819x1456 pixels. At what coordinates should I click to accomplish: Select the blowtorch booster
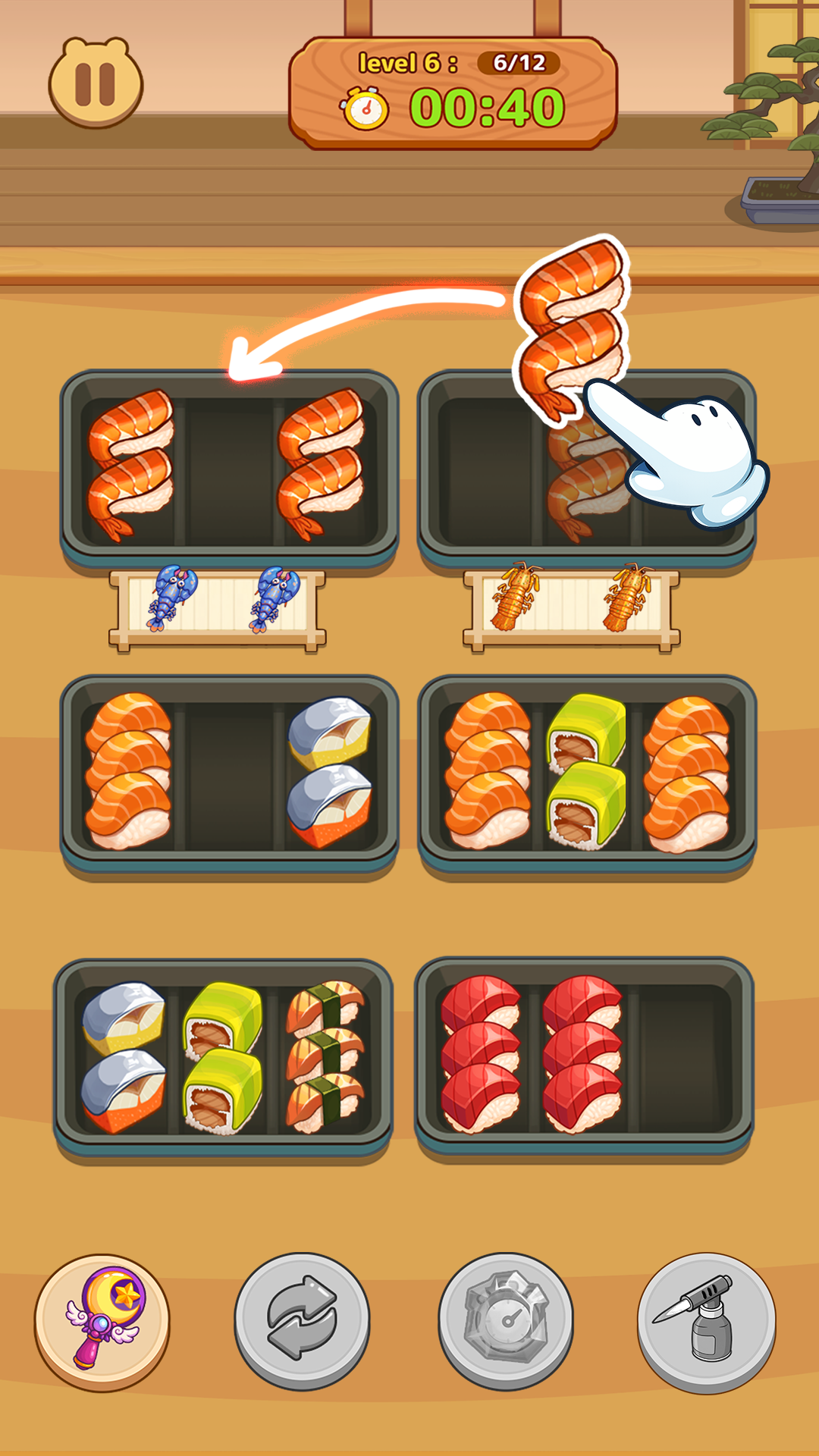pyautogui.click(x=706, y=1322)
